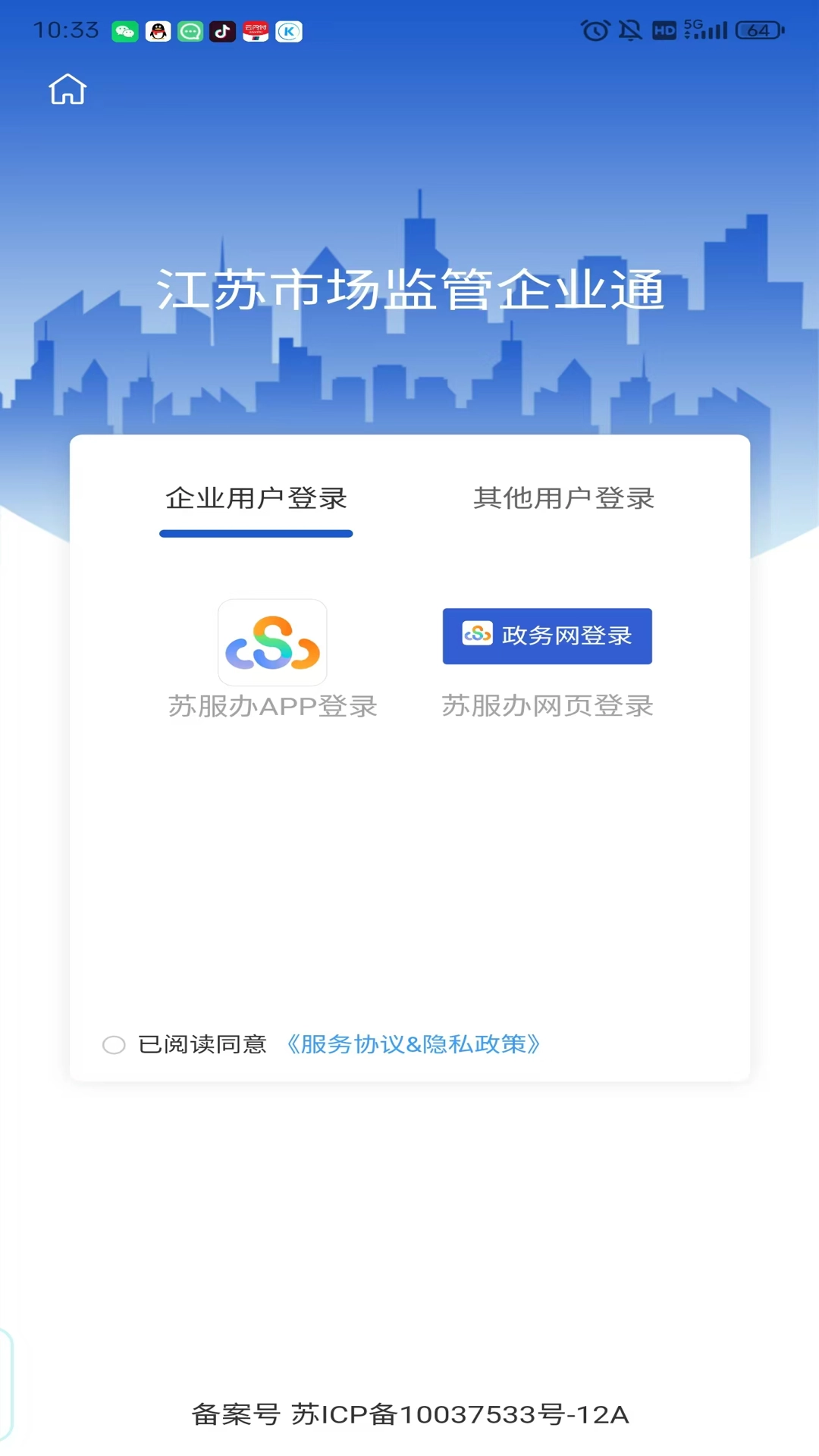Screen dimensions: 819x1456
Task: Tap the 苏服办 app logo icon
Action: pyautogui.click(x=272, y=641)
